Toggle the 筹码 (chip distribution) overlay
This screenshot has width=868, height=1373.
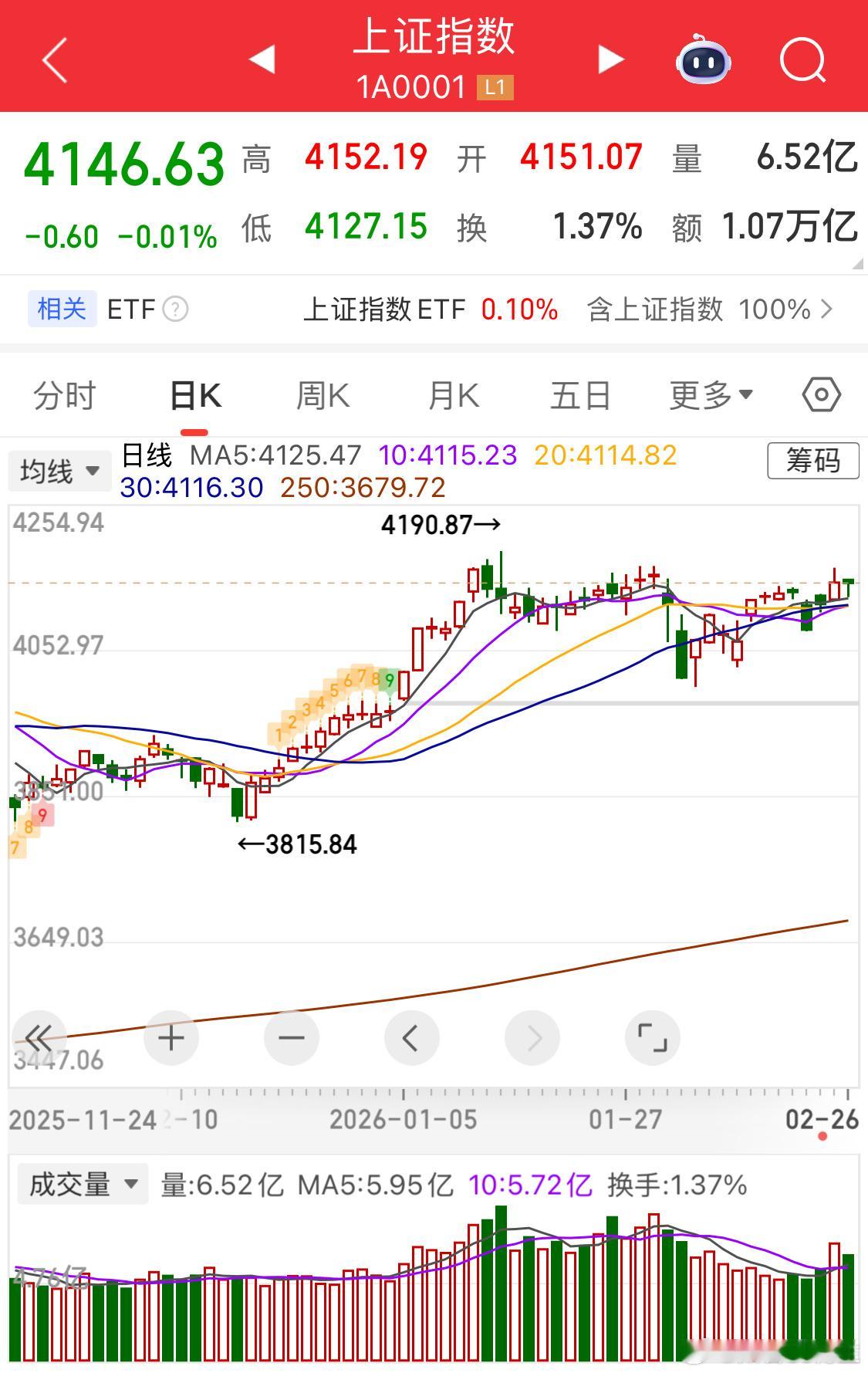click(814, 460)
